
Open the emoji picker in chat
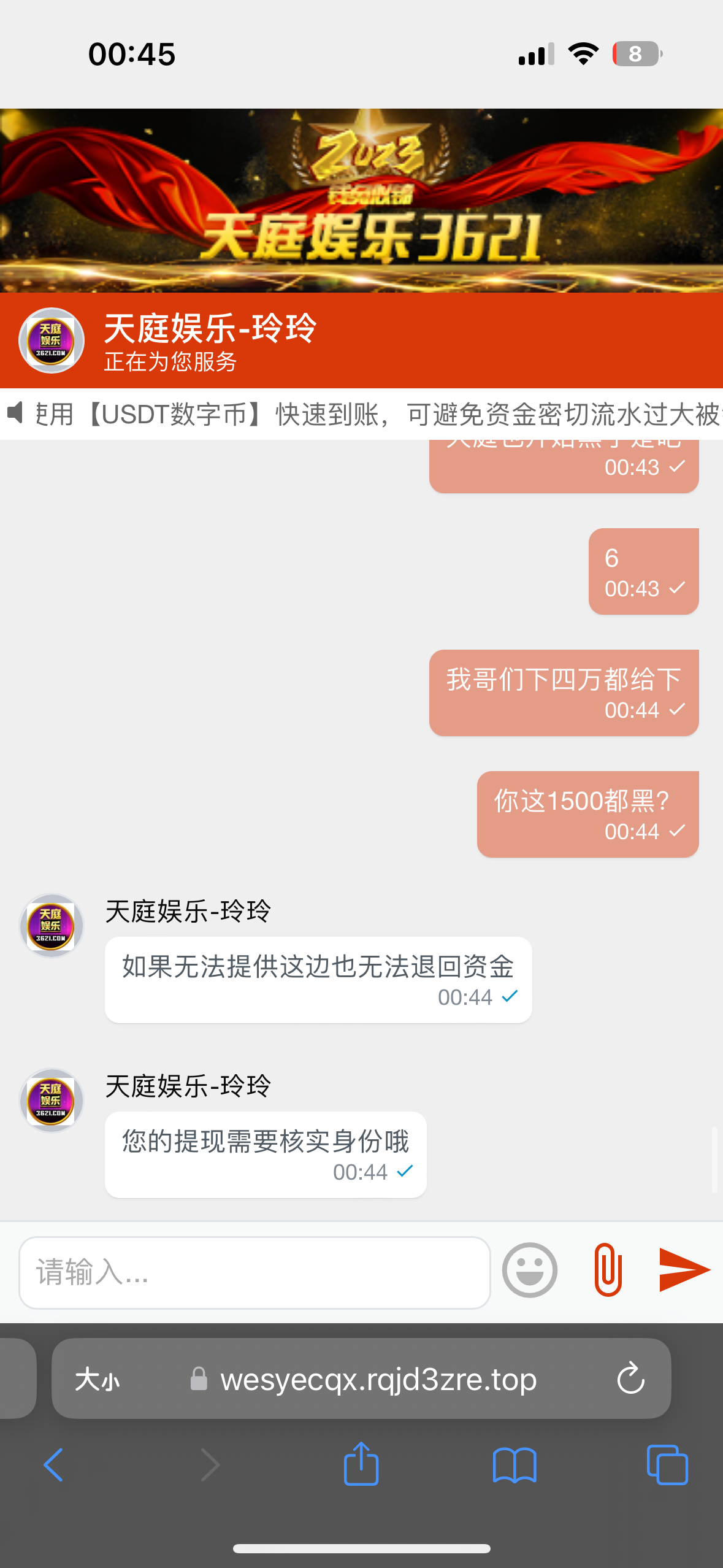pos(529,1270)
